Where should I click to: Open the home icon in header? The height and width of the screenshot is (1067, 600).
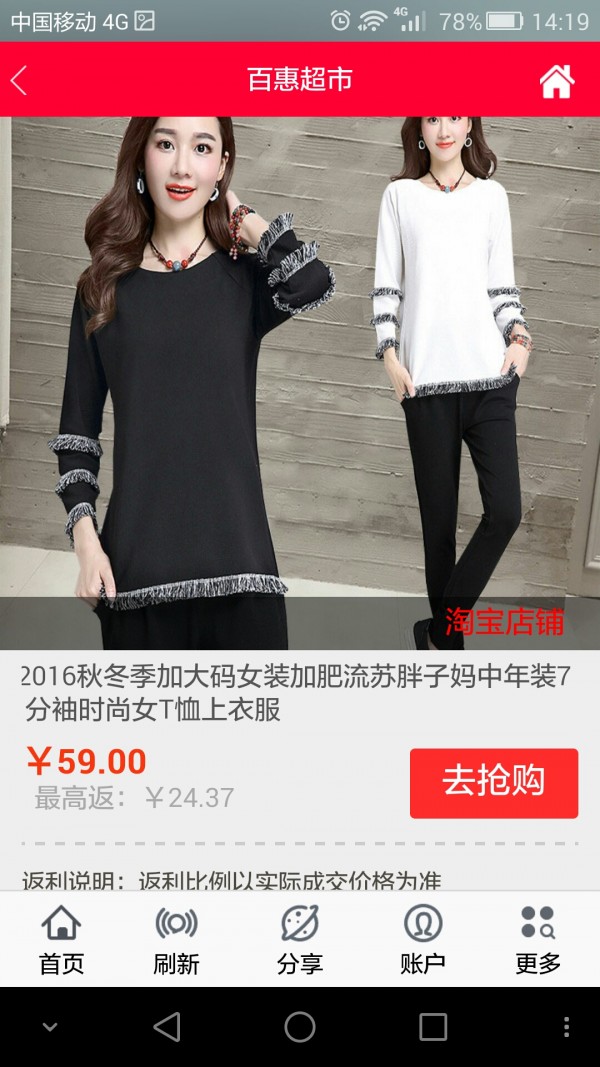coord(557,81)
